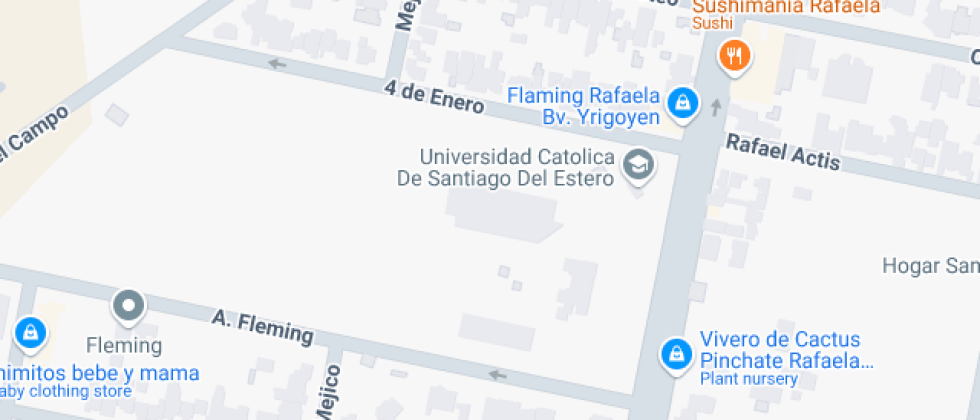
Task: Open the Fleming location marker
Action: click(x=129, y=307)
